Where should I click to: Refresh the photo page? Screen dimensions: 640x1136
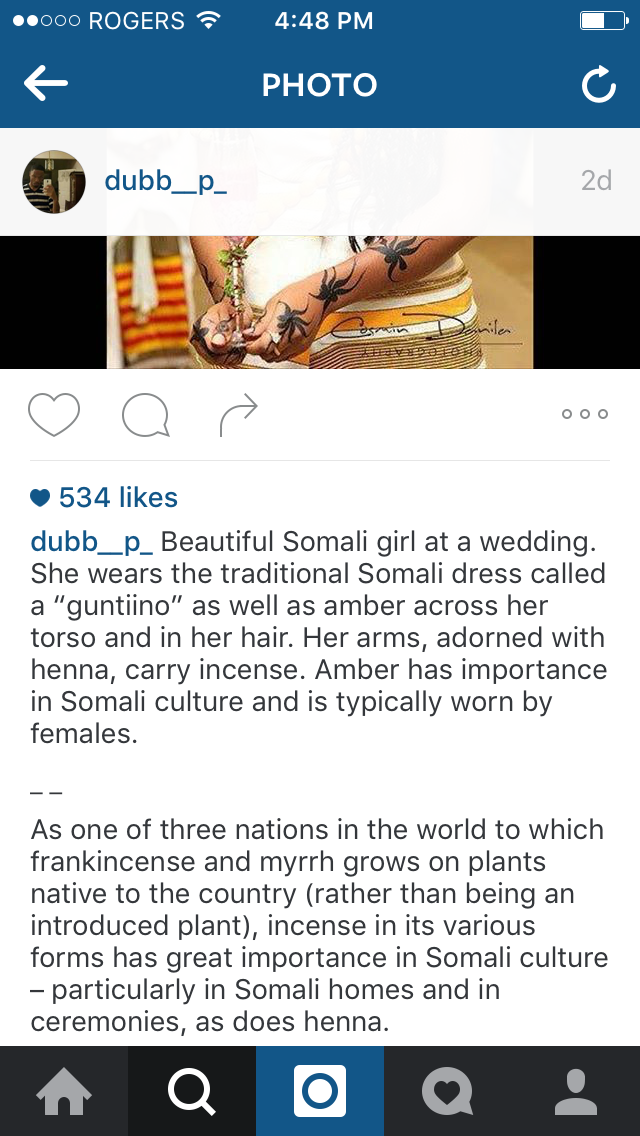[598, 86]
